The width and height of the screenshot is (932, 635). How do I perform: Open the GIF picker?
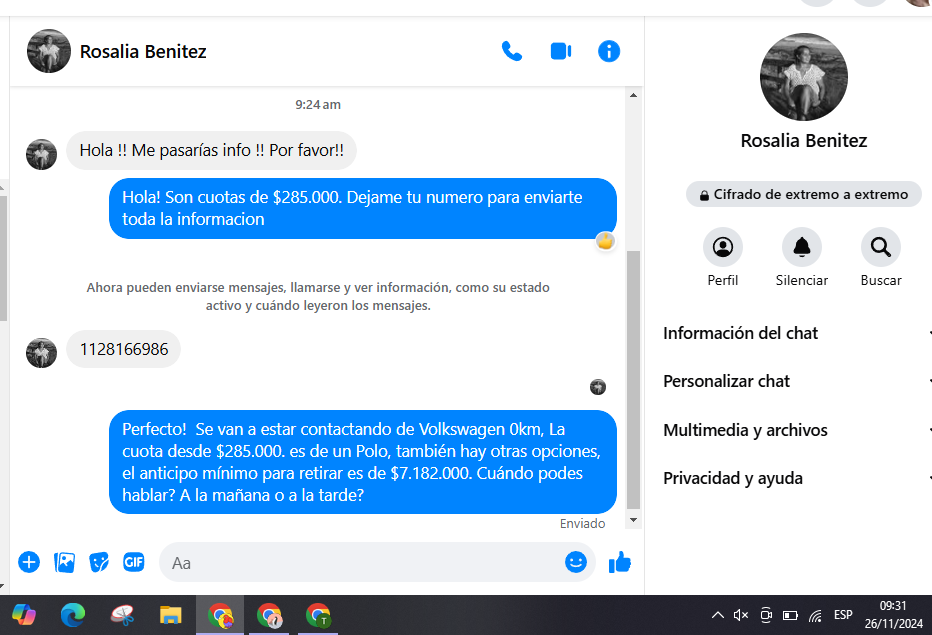pyautogui.click(x=134, y=562)
